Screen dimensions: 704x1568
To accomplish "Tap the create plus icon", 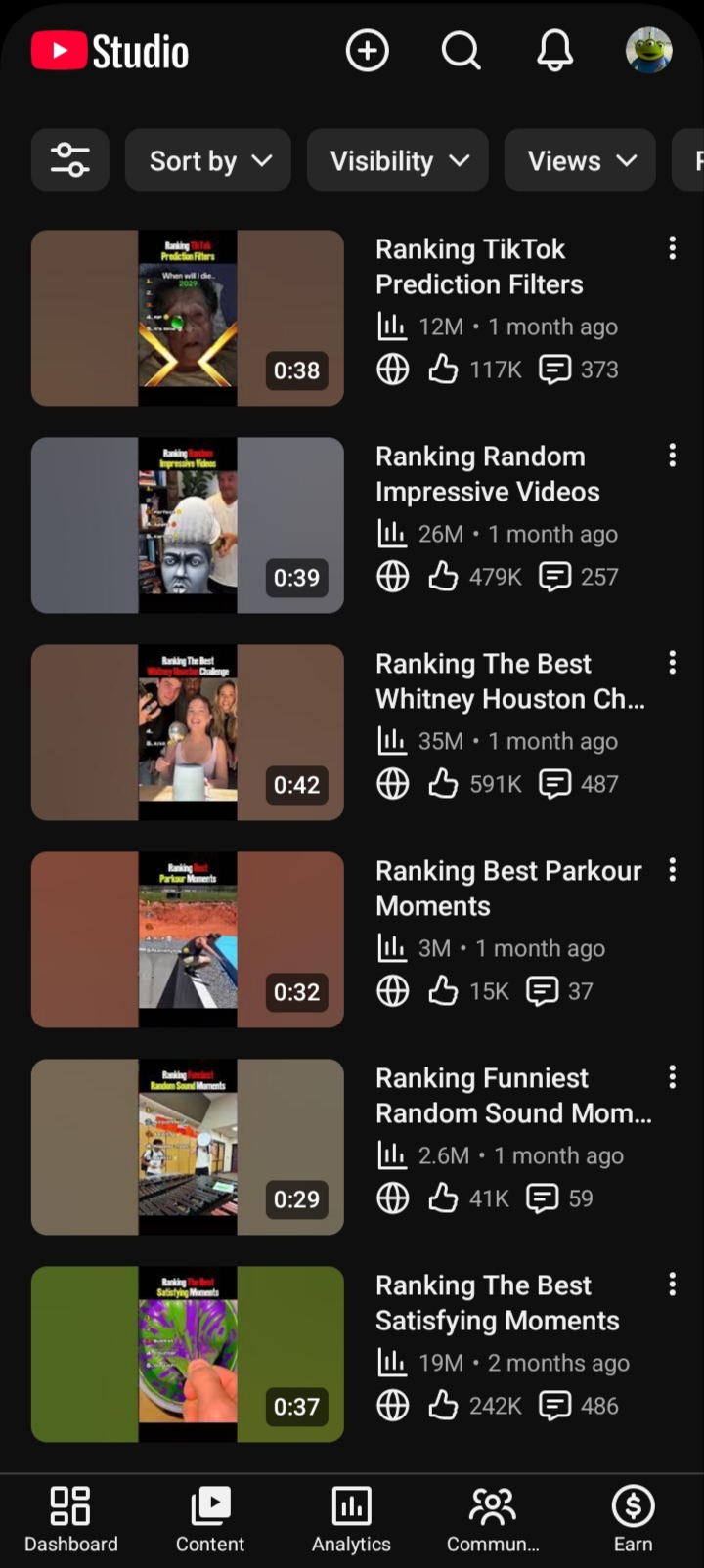I will coord(368,51).
